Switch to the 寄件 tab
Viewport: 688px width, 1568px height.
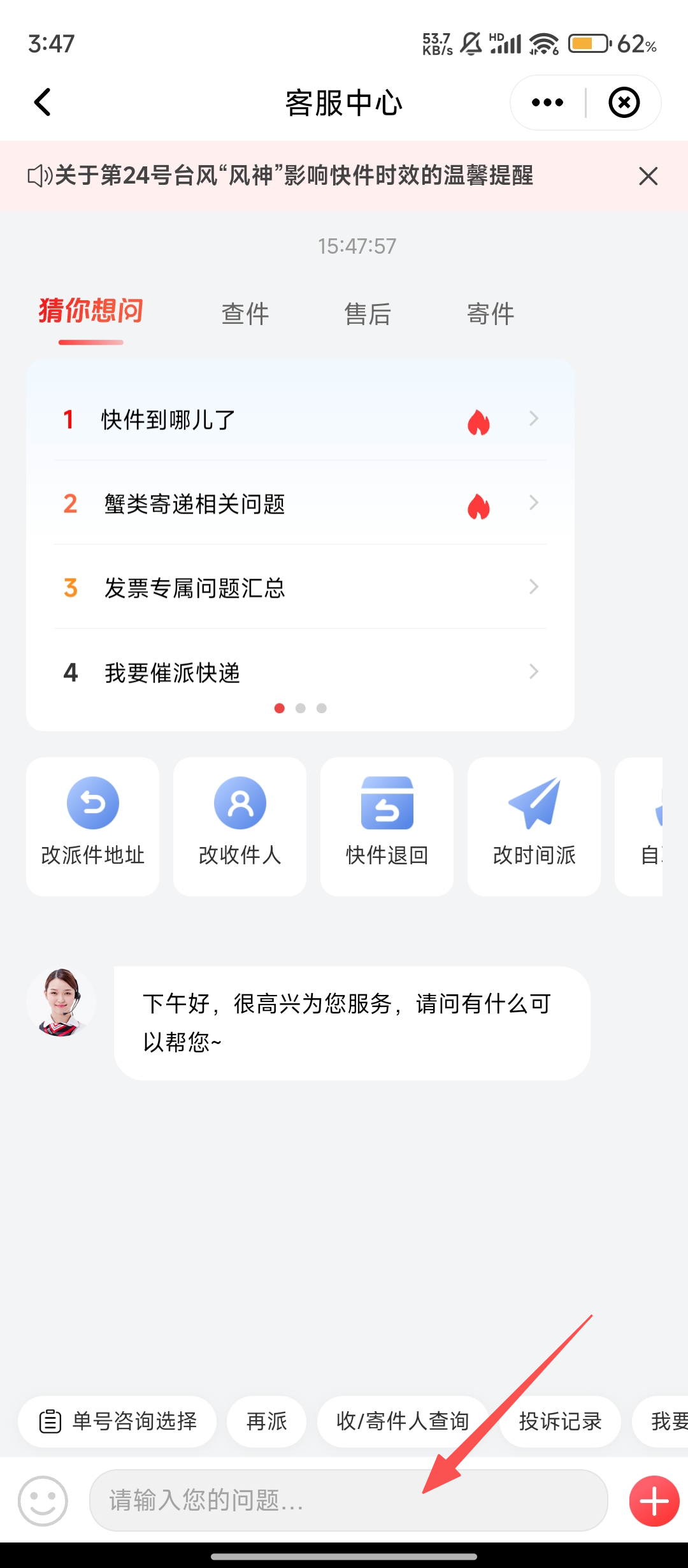[491, 314]
